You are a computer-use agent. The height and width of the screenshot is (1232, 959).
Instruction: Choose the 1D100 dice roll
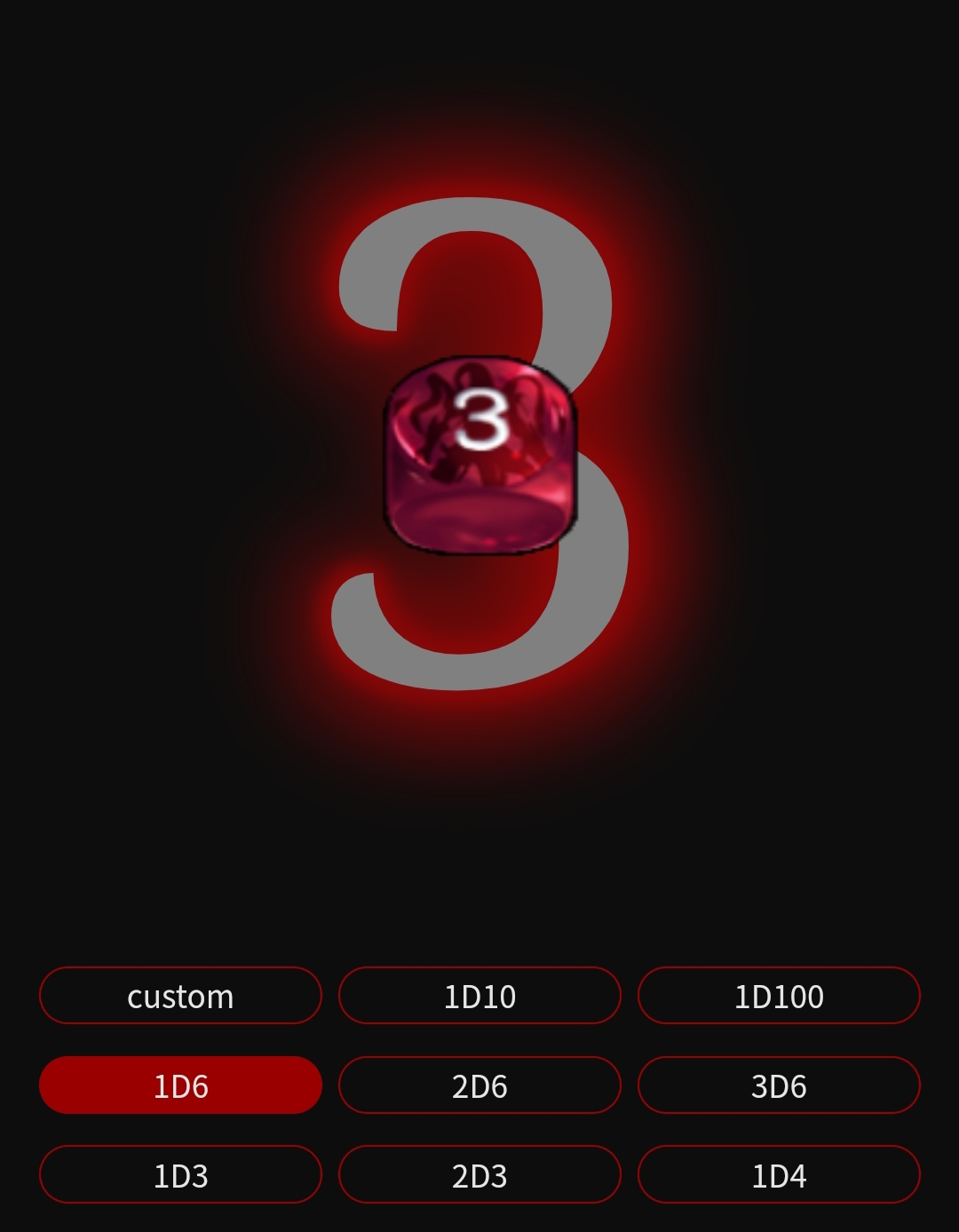(x=779, y=996)
